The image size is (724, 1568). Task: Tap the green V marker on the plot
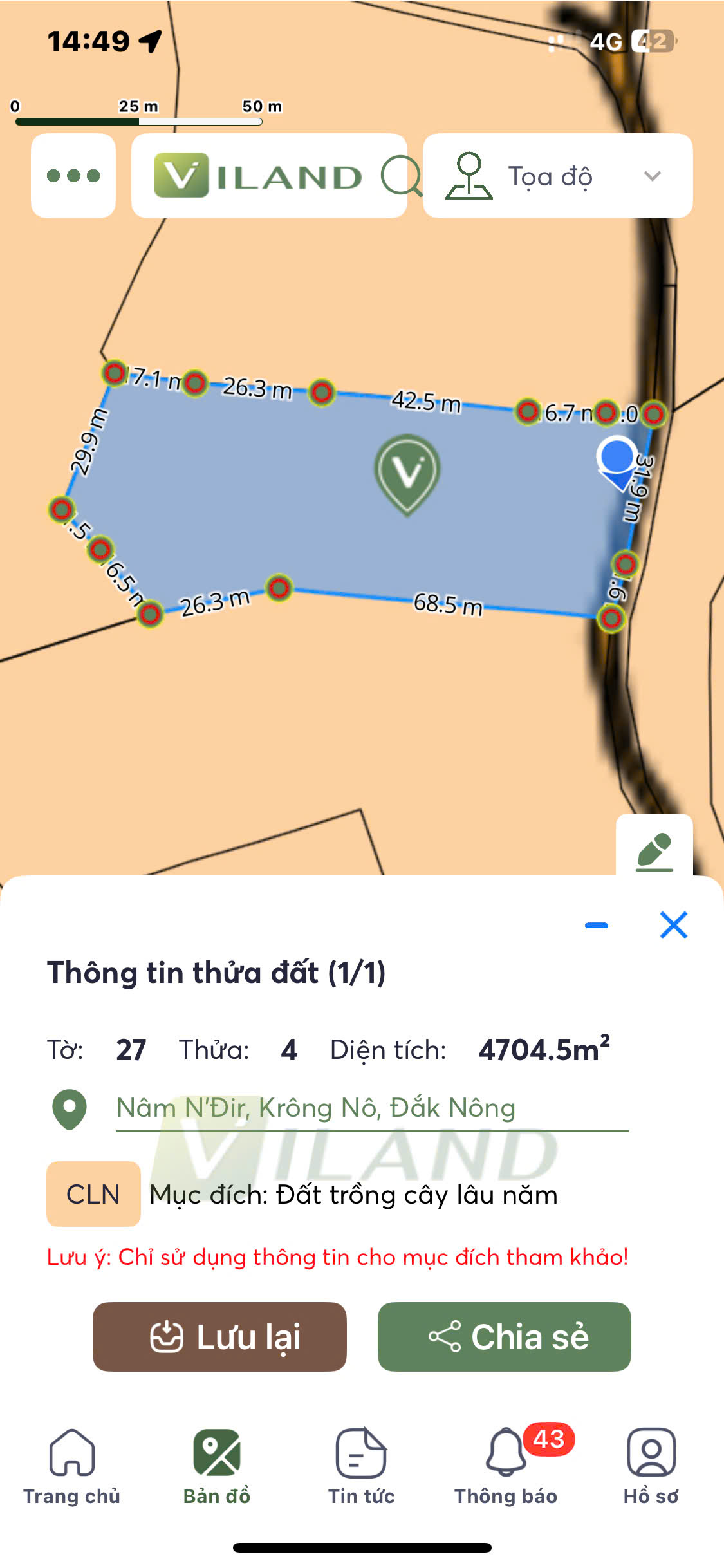tap(407, 472)
